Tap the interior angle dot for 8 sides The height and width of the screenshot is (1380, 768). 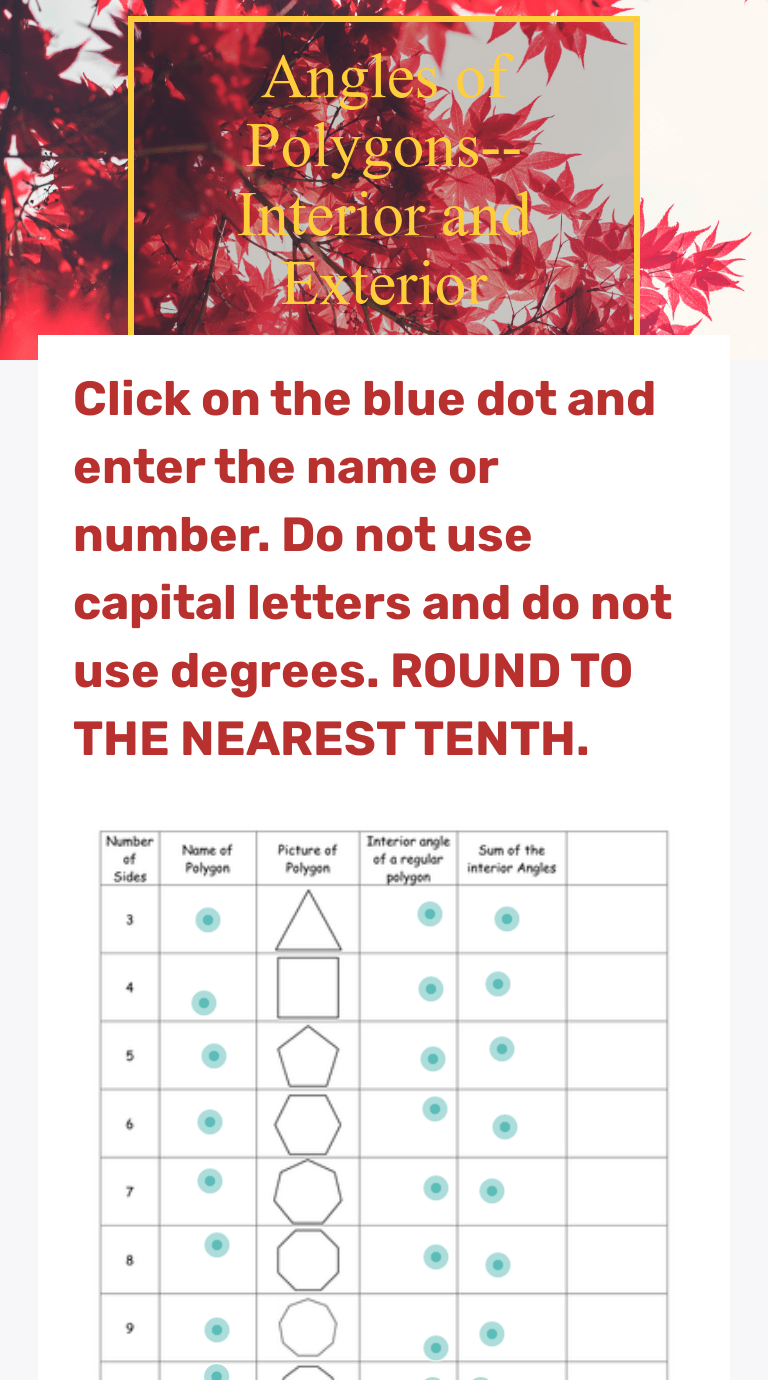tap(435, 1257)
